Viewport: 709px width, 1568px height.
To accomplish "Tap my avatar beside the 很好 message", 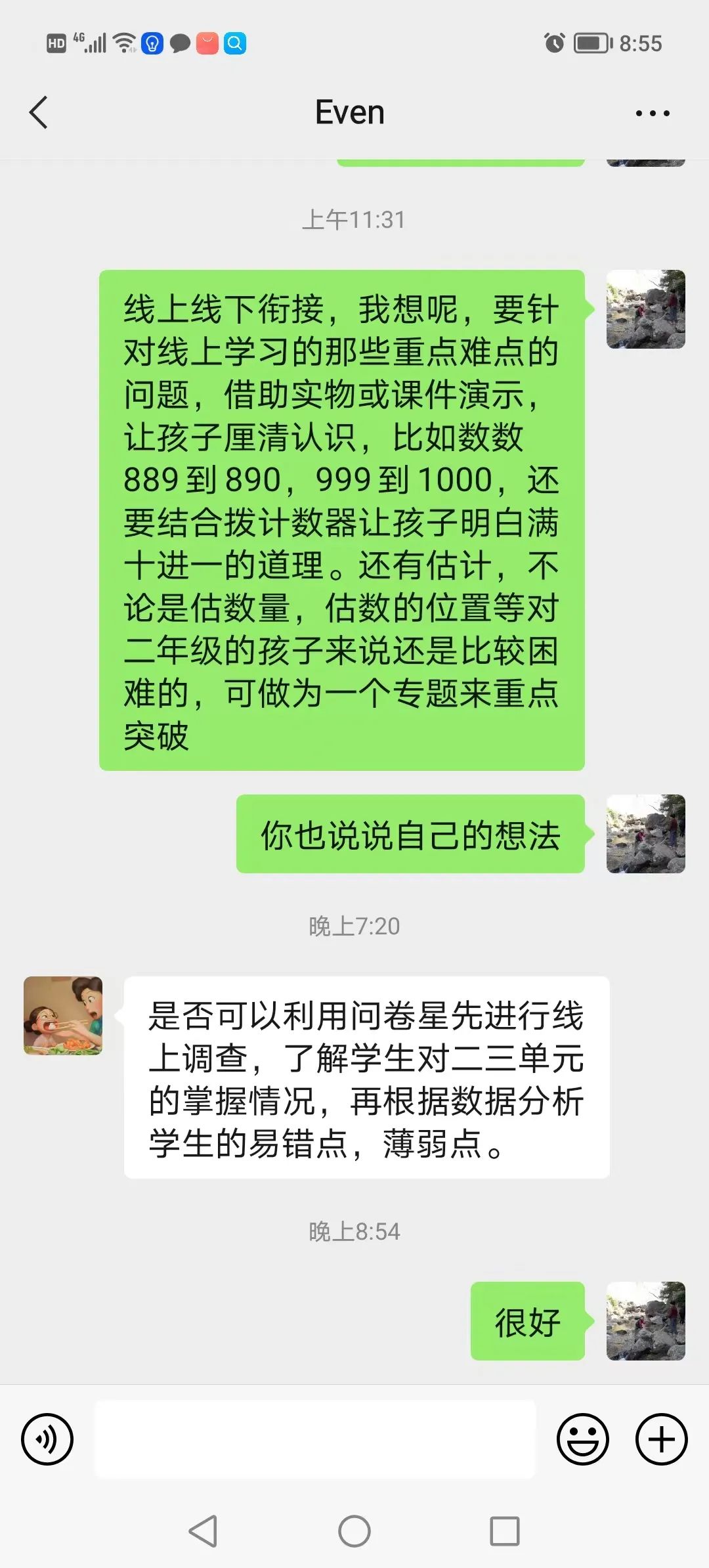I will coord(645,1321).
